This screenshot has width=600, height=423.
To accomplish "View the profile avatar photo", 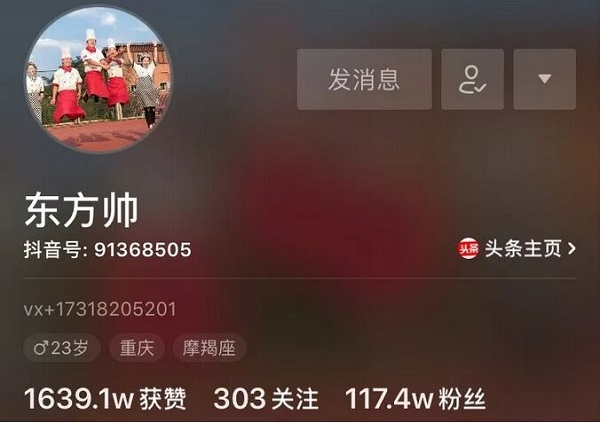I will [x=98, y=80].
